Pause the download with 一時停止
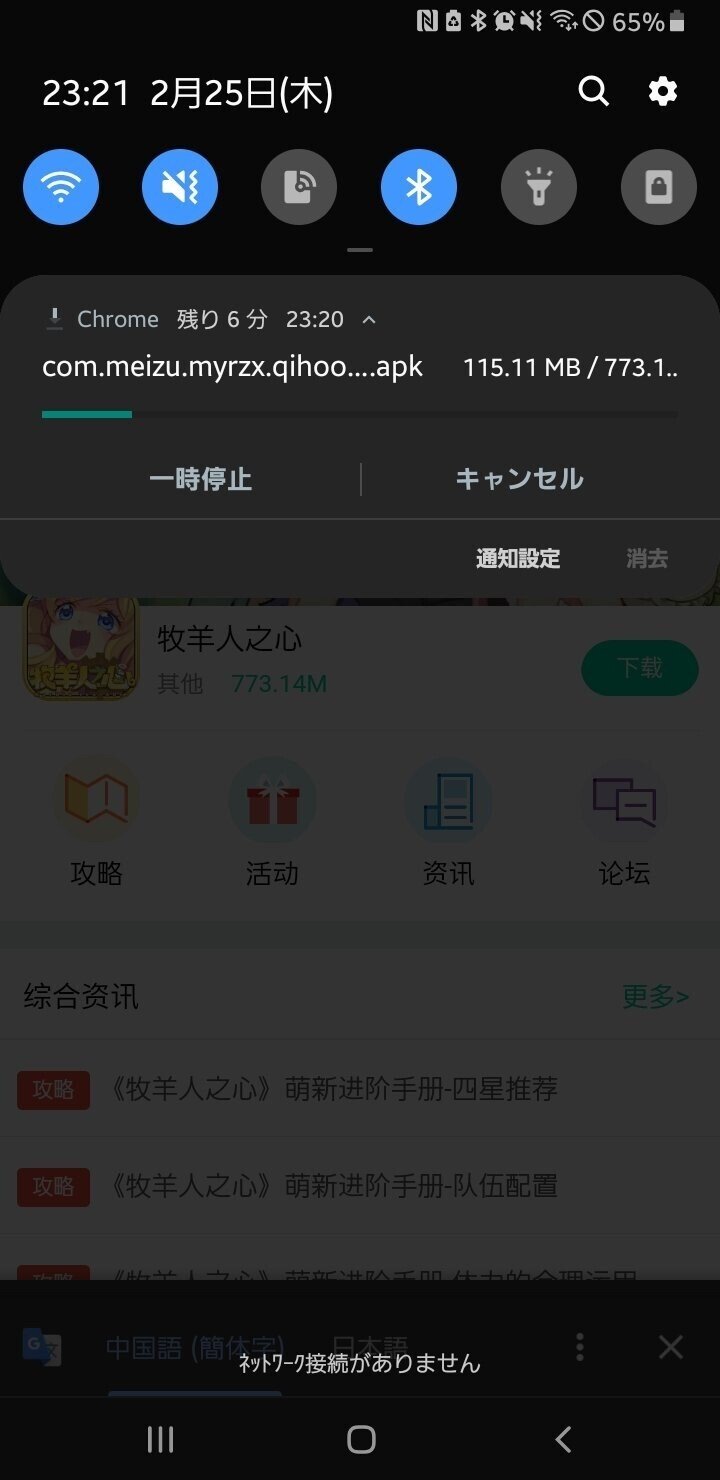Viewport: 720px width, 1480px height. 200,479
